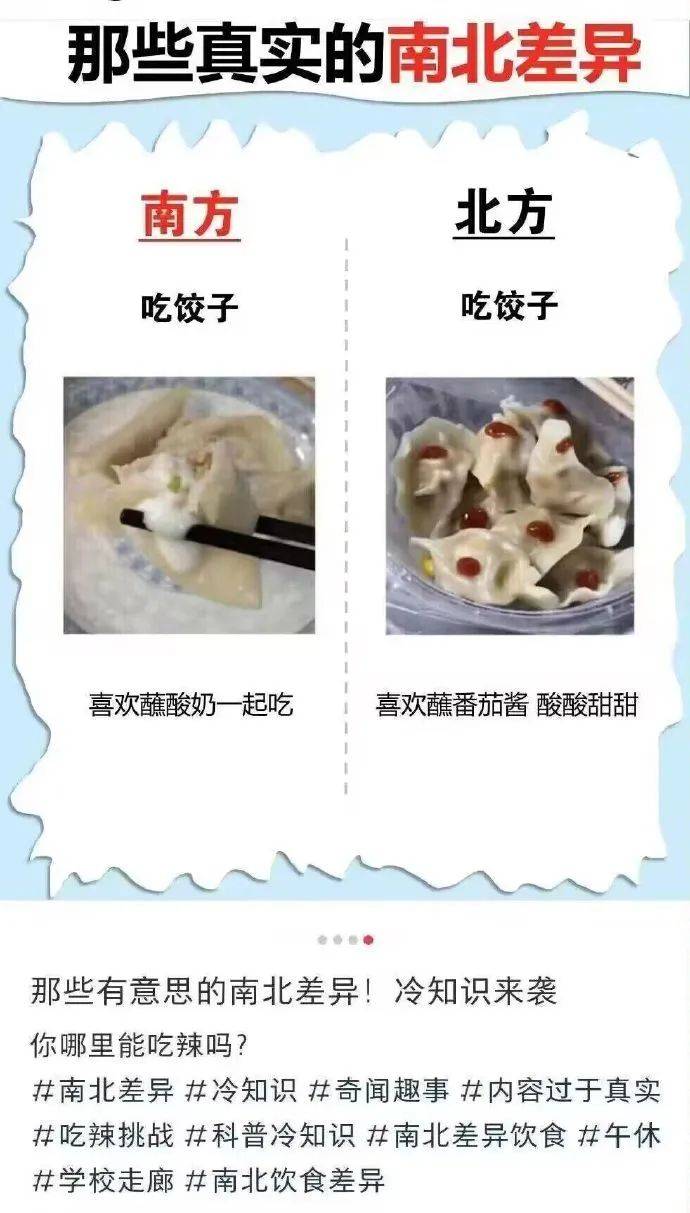690x1213 pixels.
Task: Open the #午休 hashtag
Action: click(x=620, y=1135)
